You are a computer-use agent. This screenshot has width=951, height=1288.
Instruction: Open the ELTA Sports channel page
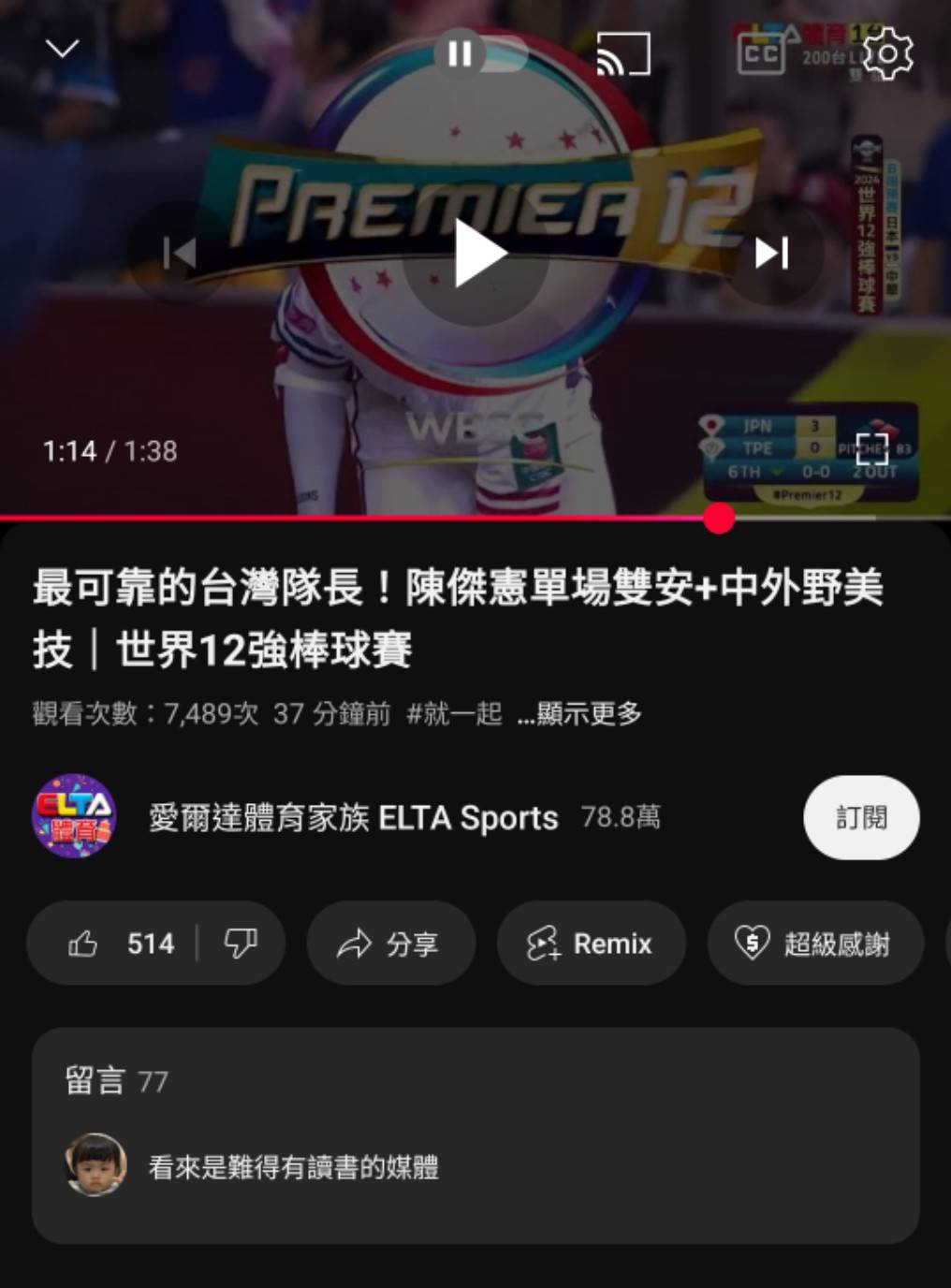353,817
